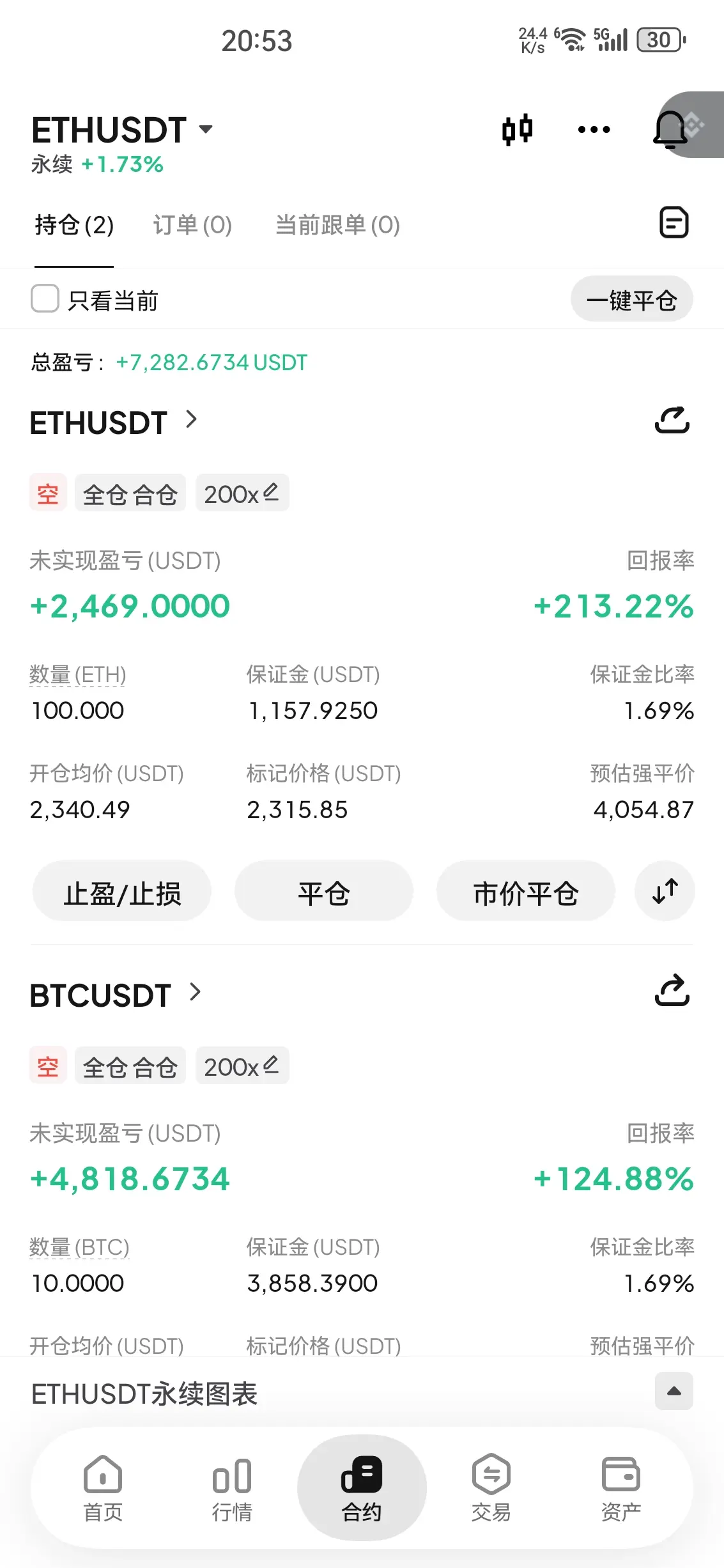This screenshot has height=1568, width=724.
Task: Open the 资产 tab
Action: (x=620, y=1488)
